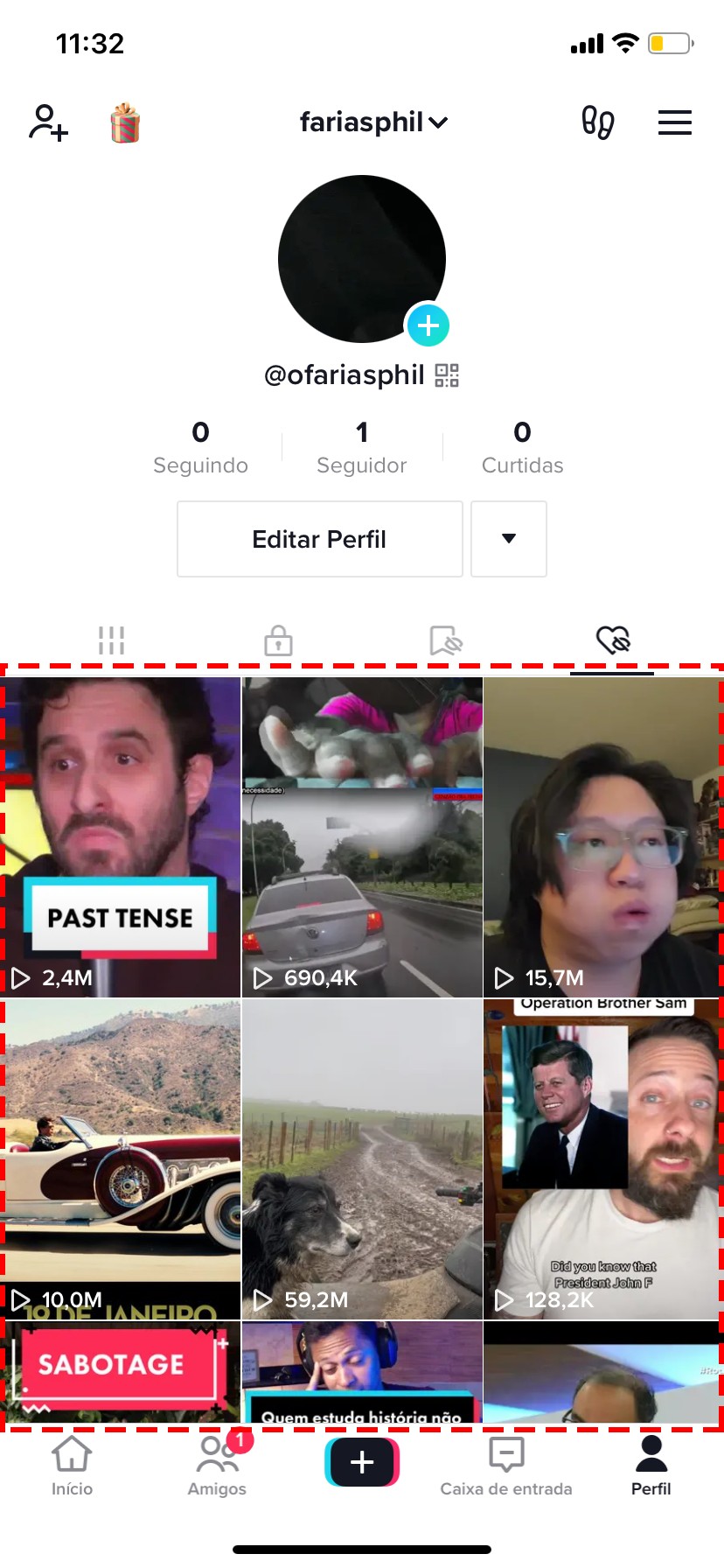Tap Editar Perfil button
Viewport: 724px width, 1568px height.
[x=319, y=539]
